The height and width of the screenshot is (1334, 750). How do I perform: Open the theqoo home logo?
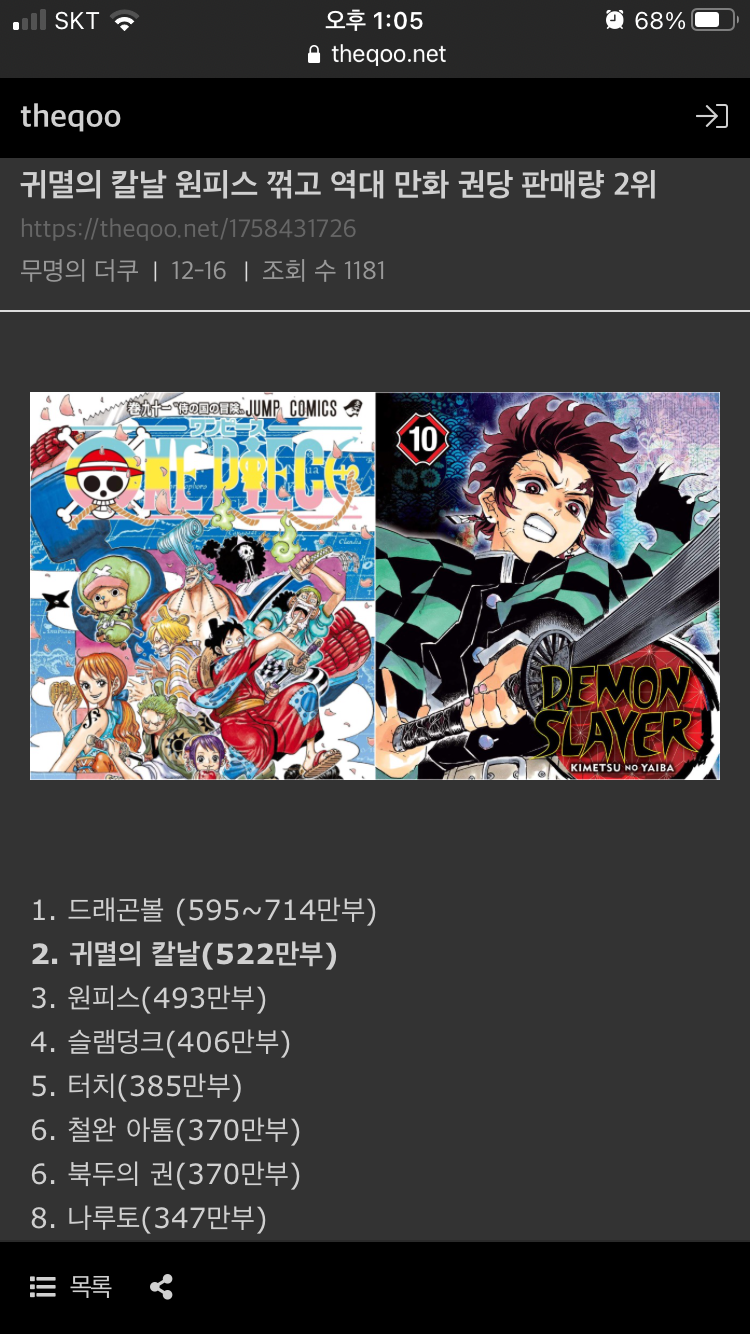click(71, 117)
